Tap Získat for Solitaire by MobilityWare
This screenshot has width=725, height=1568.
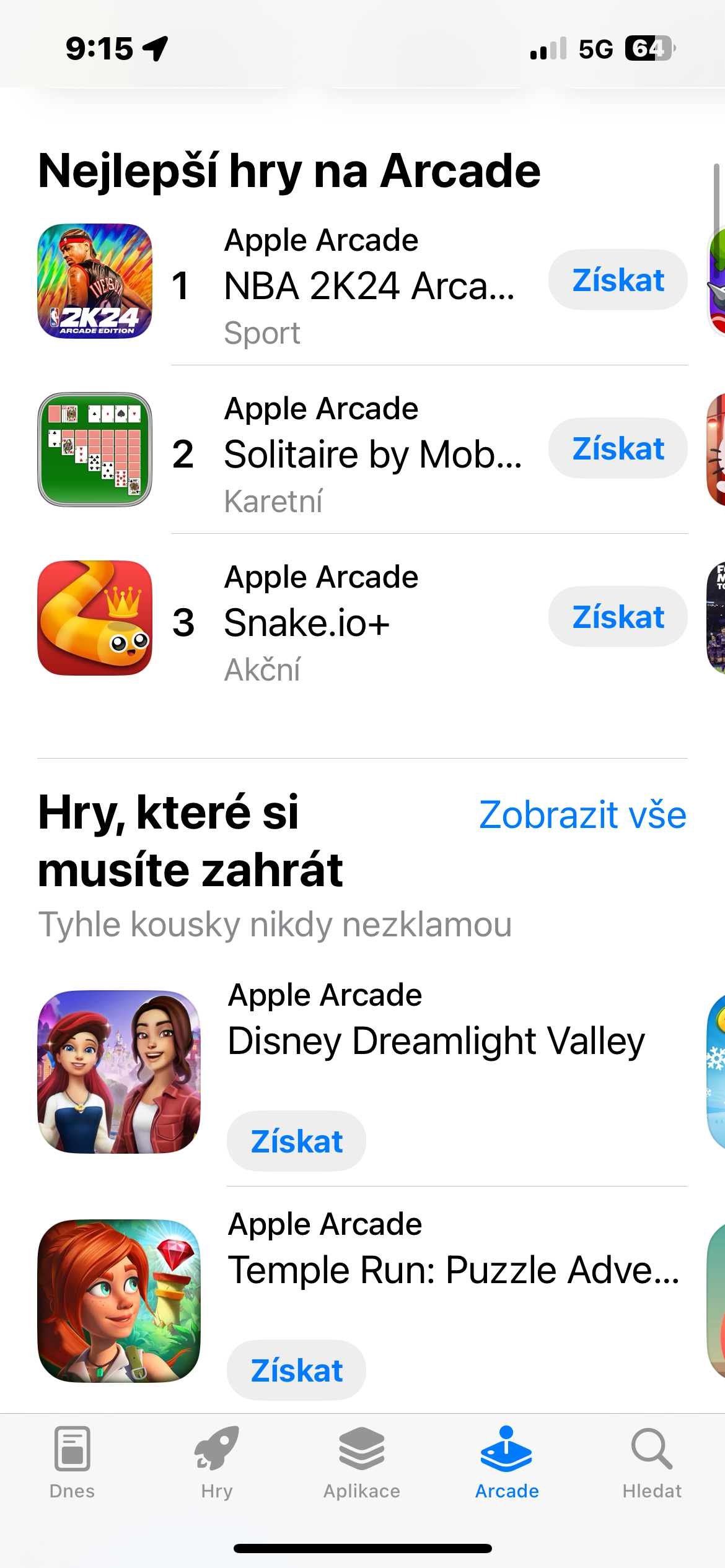click(617, 448)
